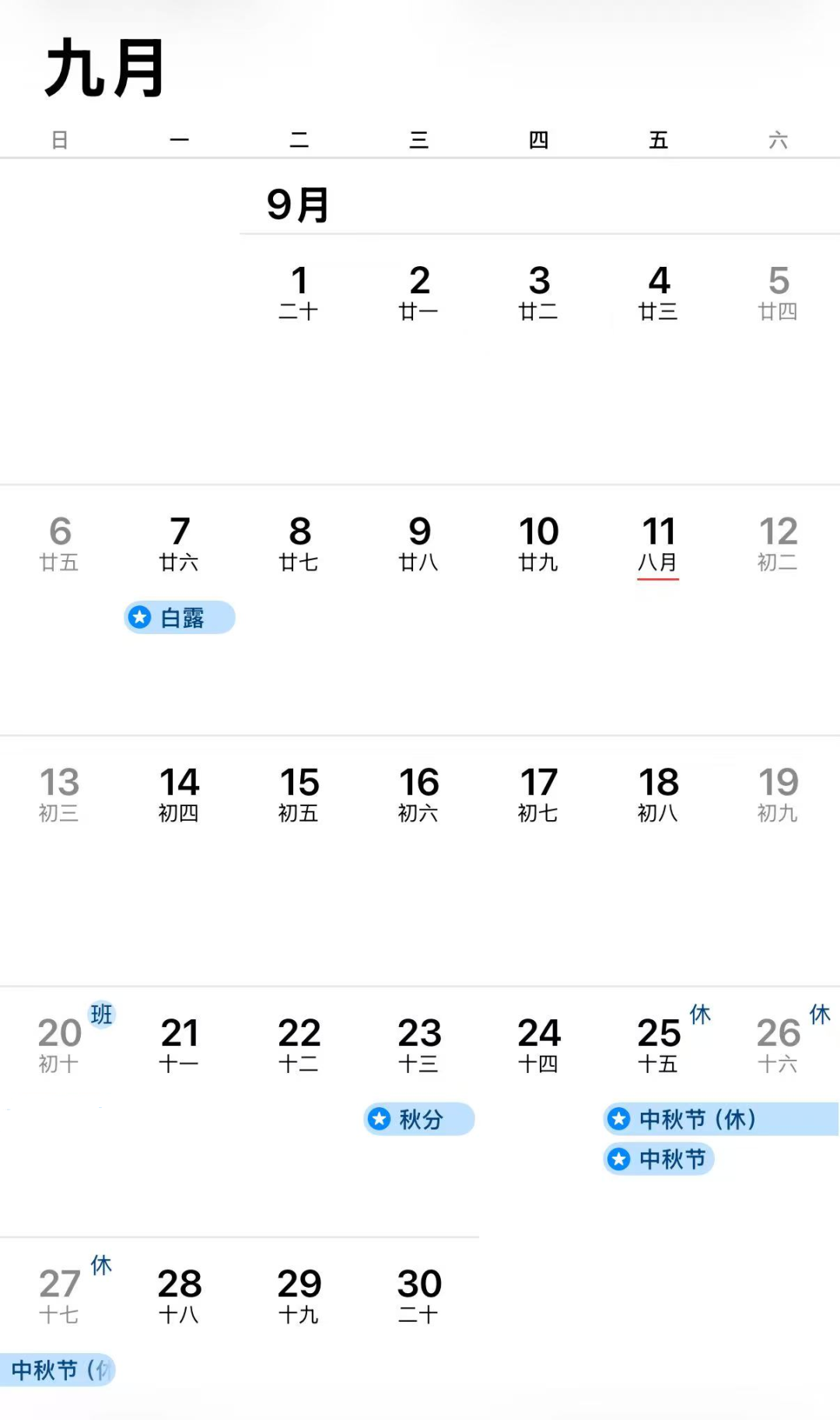The image size is (840, 1420).
Task: Open the 白露 event on September 7
Action: point(180,618)
